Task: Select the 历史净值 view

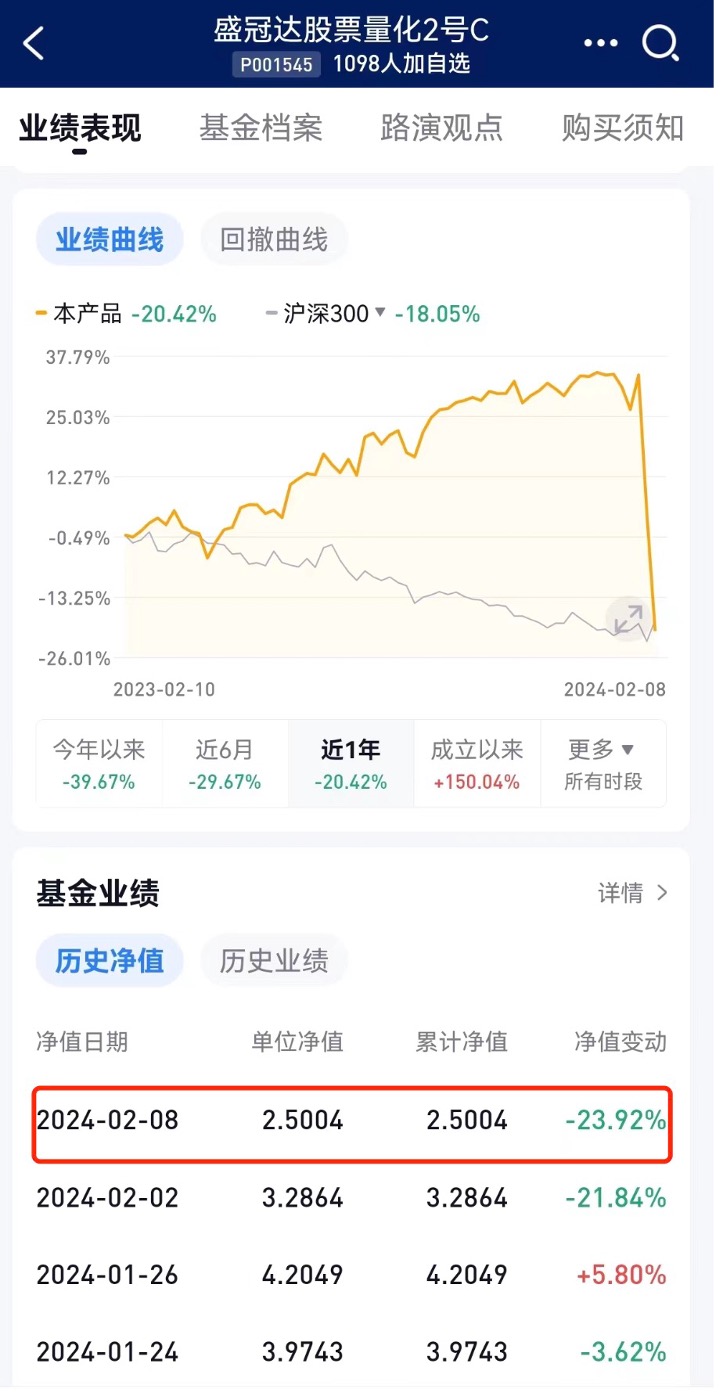Action: click(x=110, y=961)
